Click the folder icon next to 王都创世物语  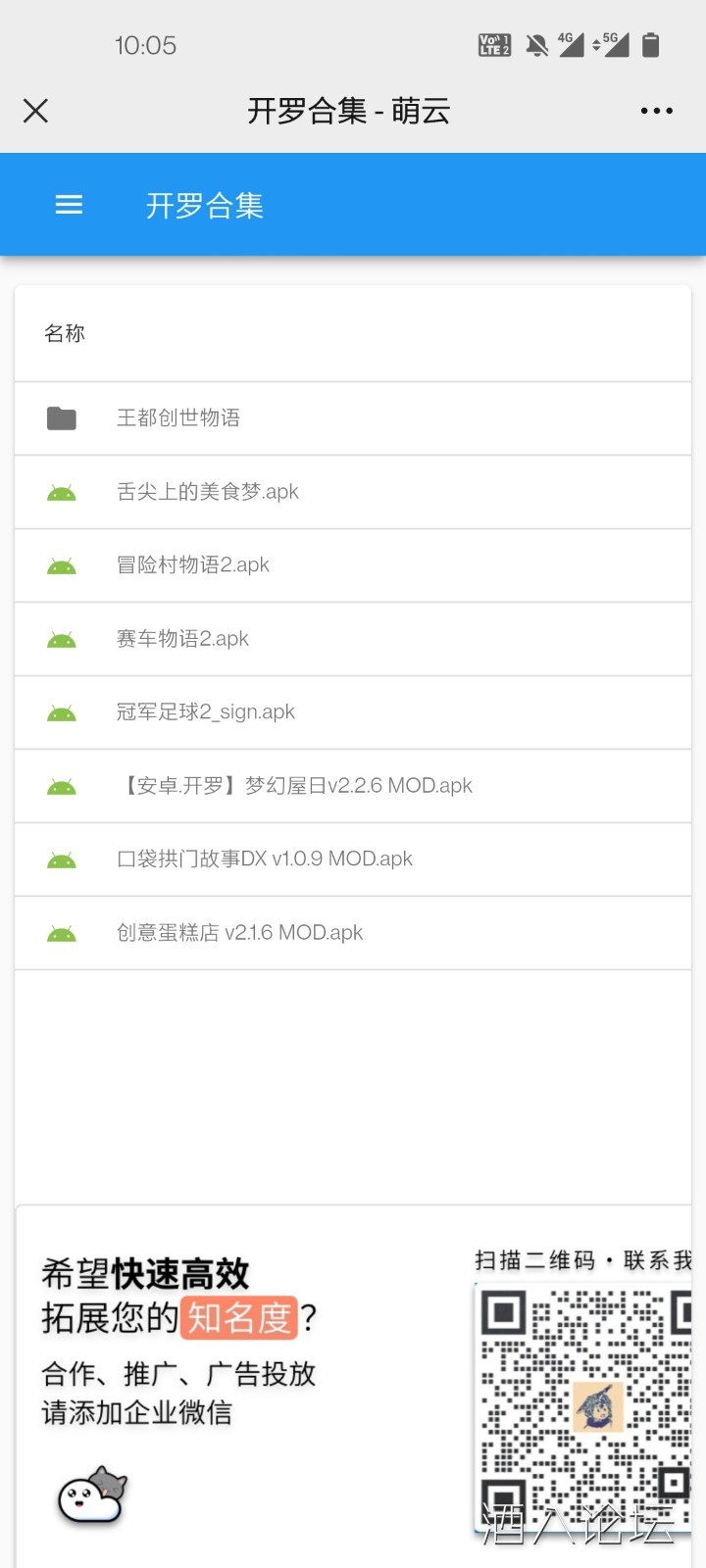pos(61,418)
